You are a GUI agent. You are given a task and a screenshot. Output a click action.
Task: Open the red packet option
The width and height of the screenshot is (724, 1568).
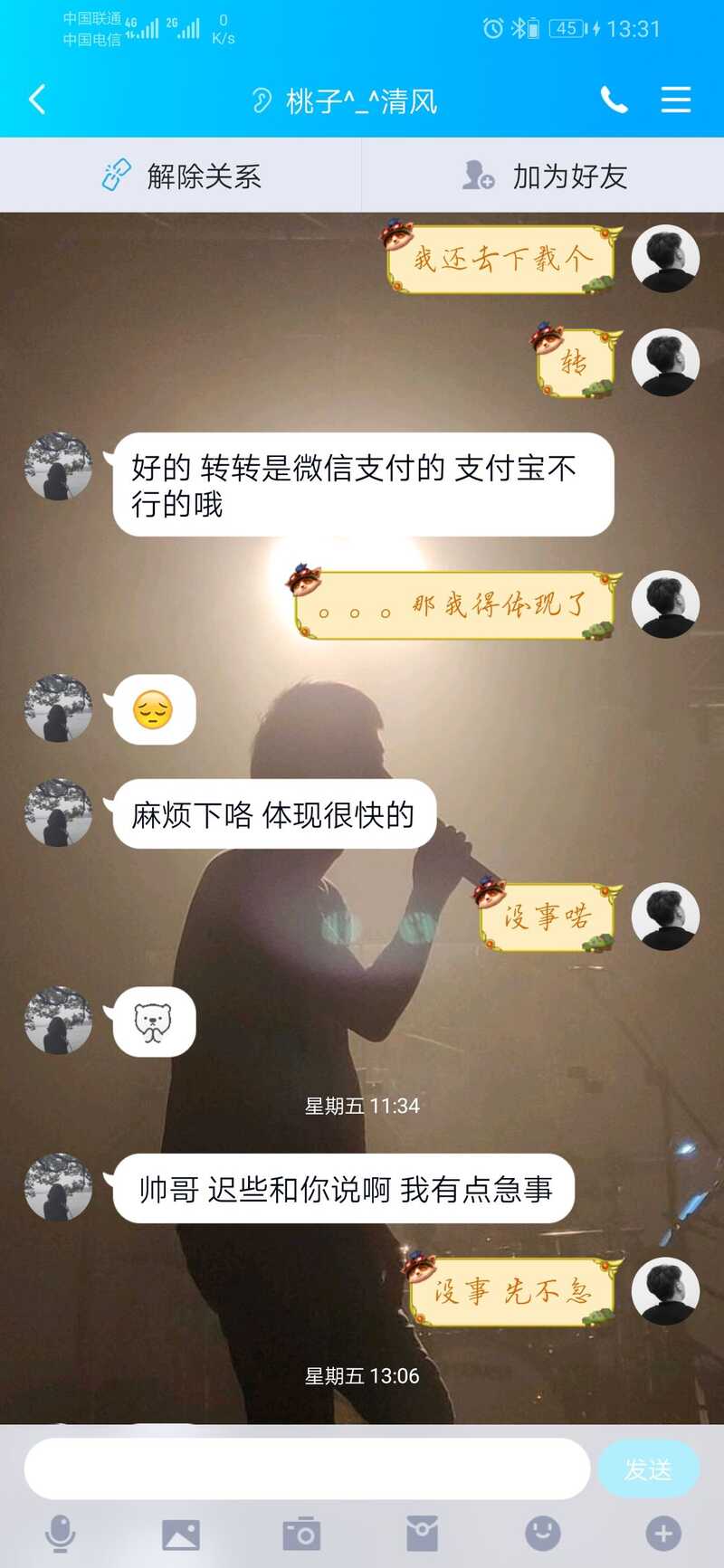(x=422, y=1534)
